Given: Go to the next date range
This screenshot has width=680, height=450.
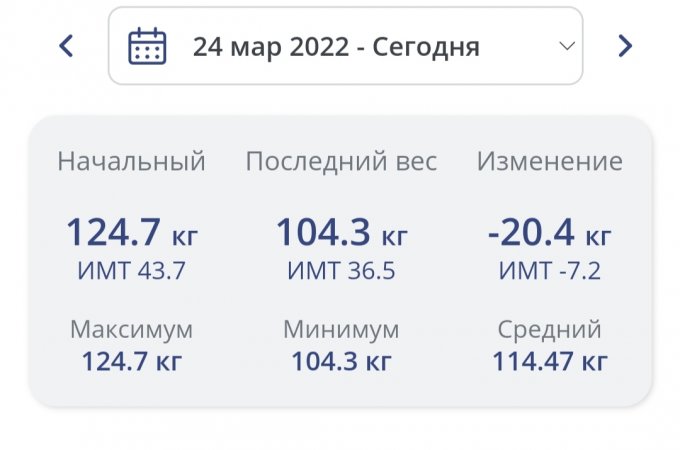Looking at the screenshot, I should pos(625,46).
